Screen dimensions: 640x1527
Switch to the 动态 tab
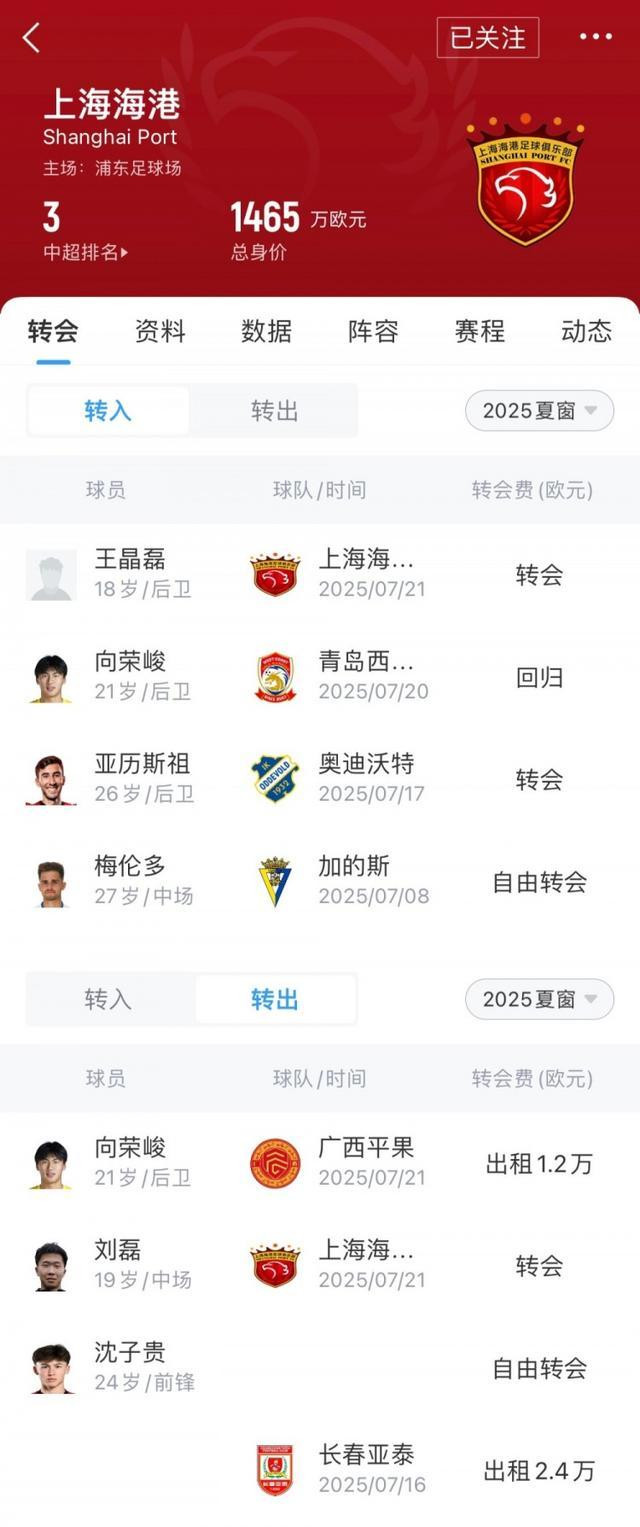click(x=586, y=331)
